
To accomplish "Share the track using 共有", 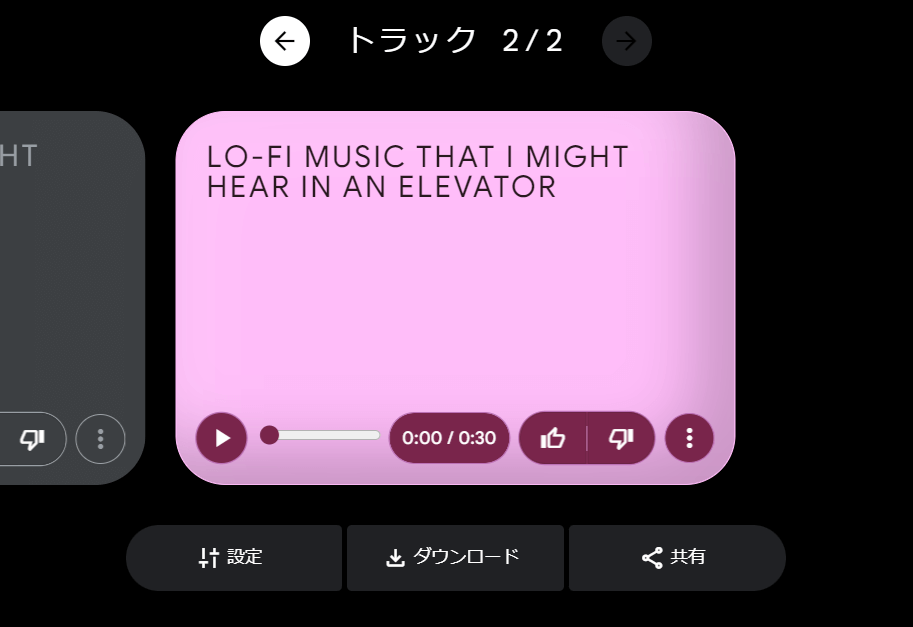I will [676, 557].
